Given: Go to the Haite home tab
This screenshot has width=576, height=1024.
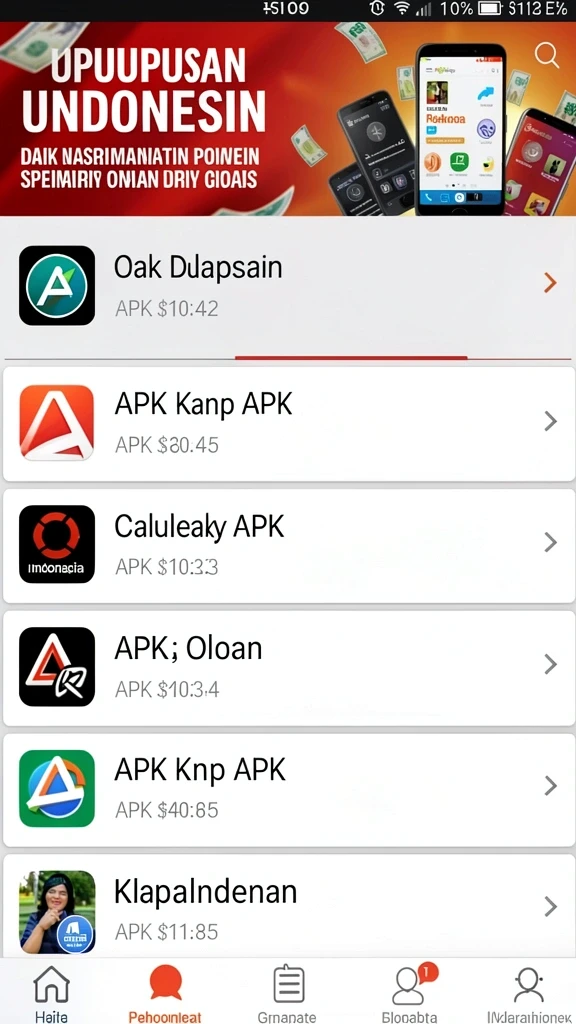Looking at the screenshot, I should pyautogui.click(x=51, y=993).
